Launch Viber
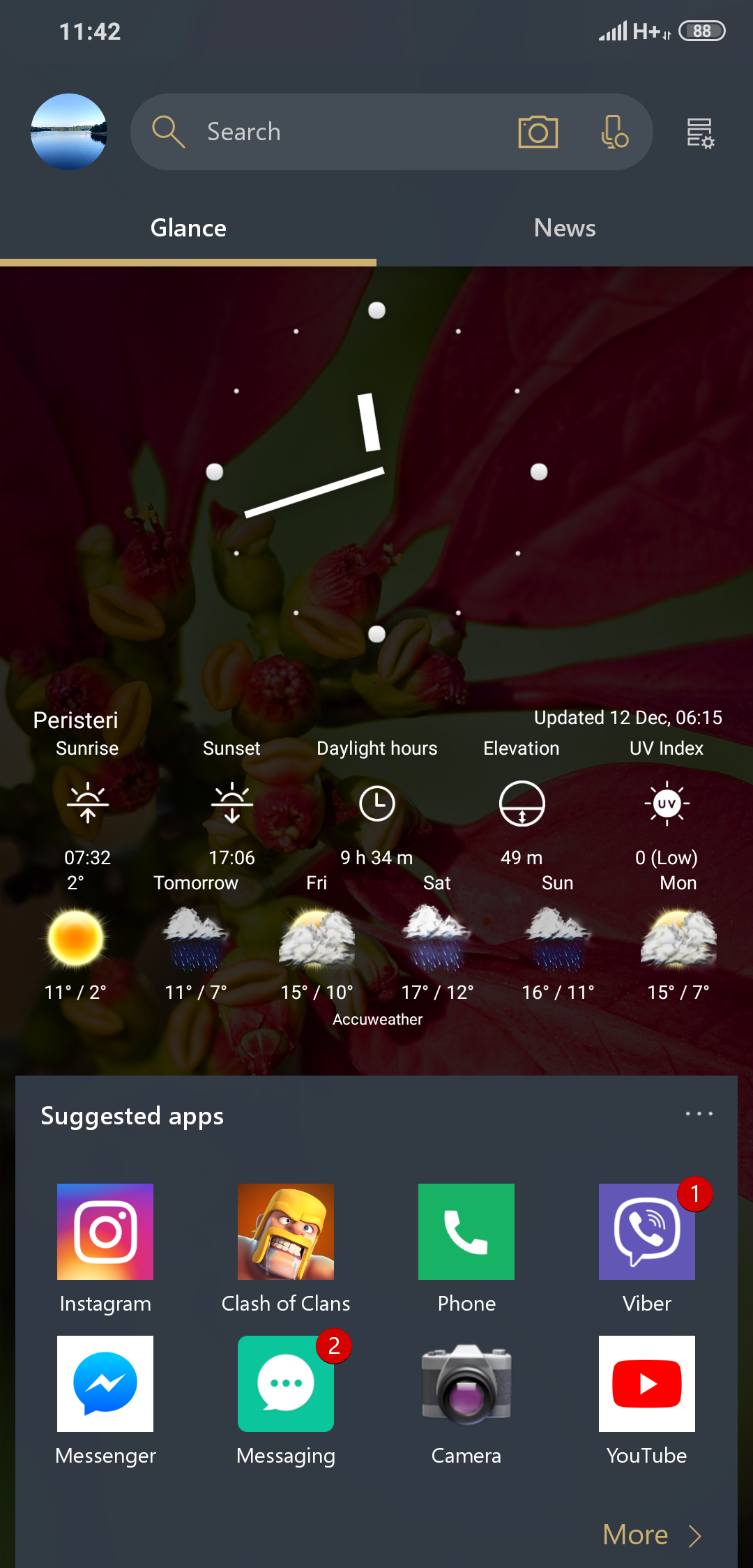The image size is (753, 1568). click(x=646, y=1232)
